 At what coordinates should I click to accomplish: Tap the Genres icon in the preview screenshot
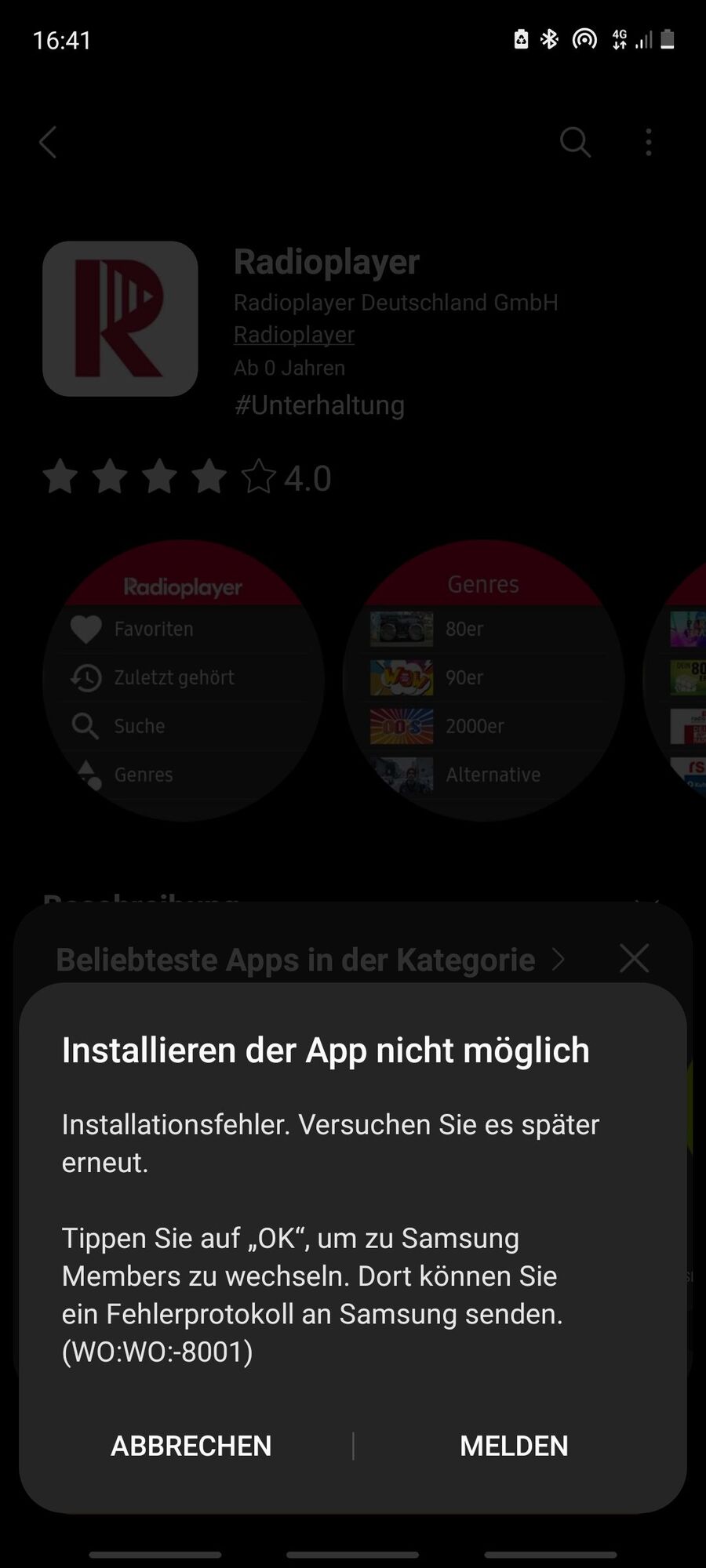tap(86, 775)
